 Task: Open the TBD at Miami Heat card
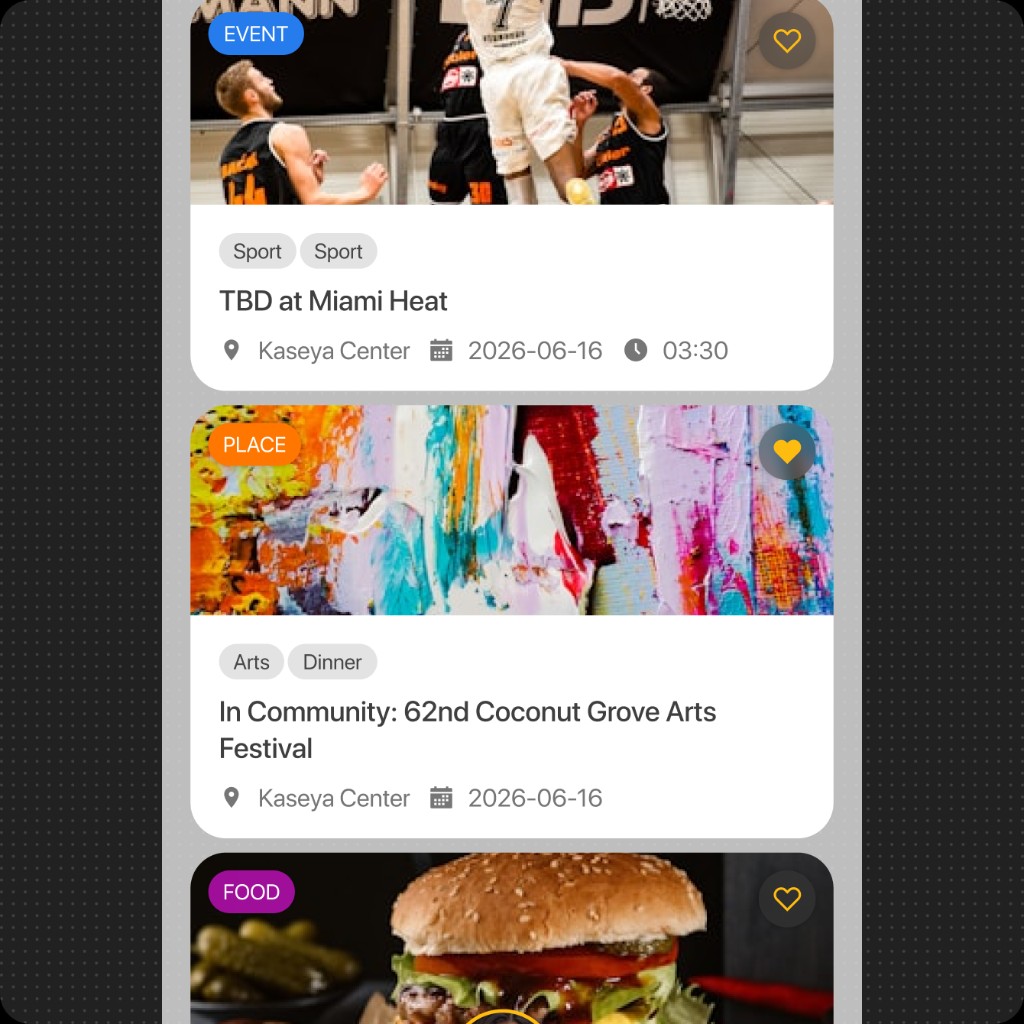511,301
